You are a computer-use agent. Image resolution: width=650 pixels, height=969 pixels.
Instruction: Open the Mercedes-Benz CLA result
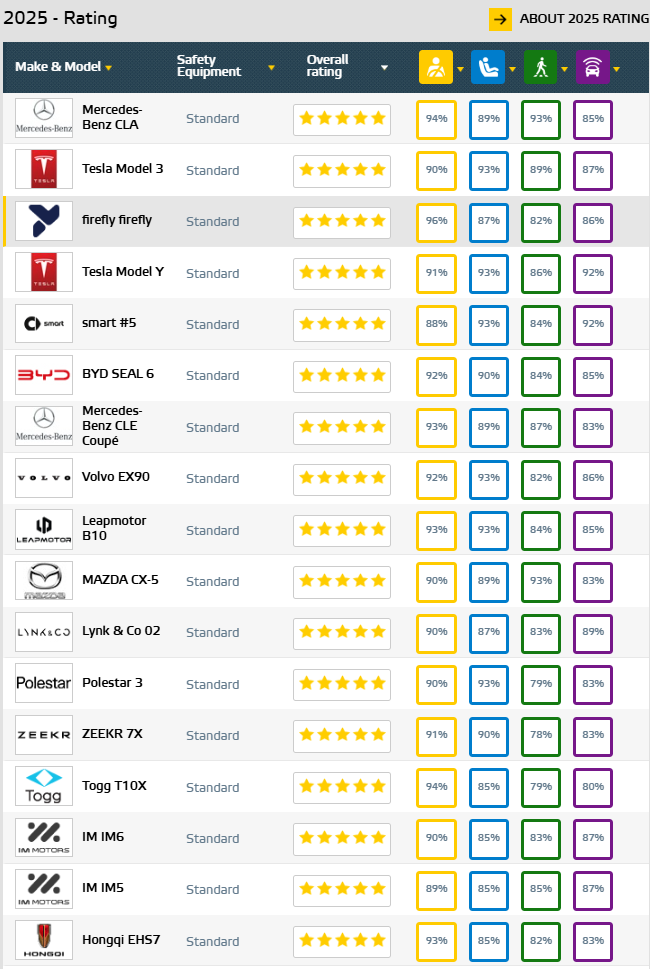click(x=112, y=118)
